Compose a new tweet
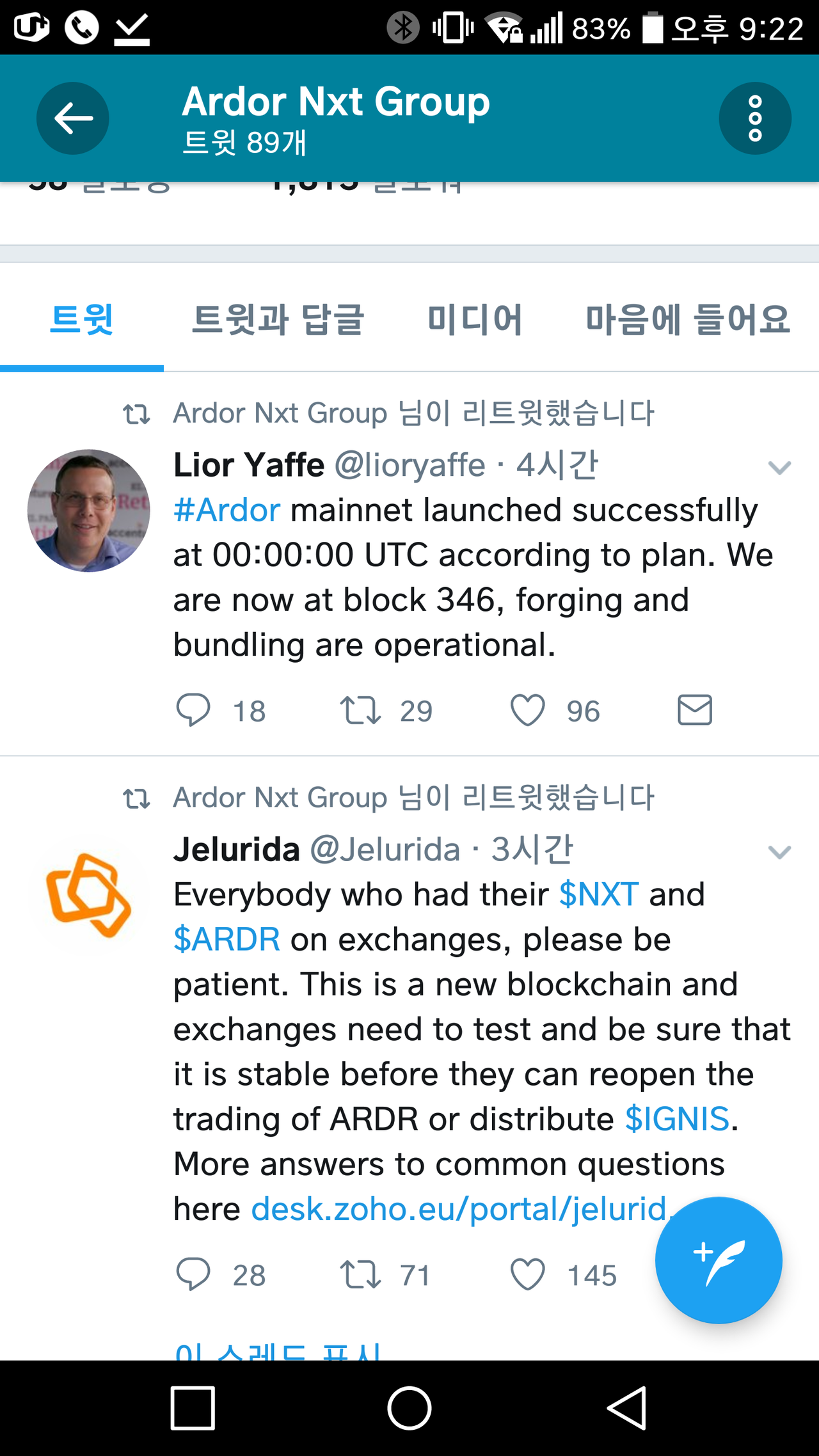The image size is (819, 1456). 718,1260
